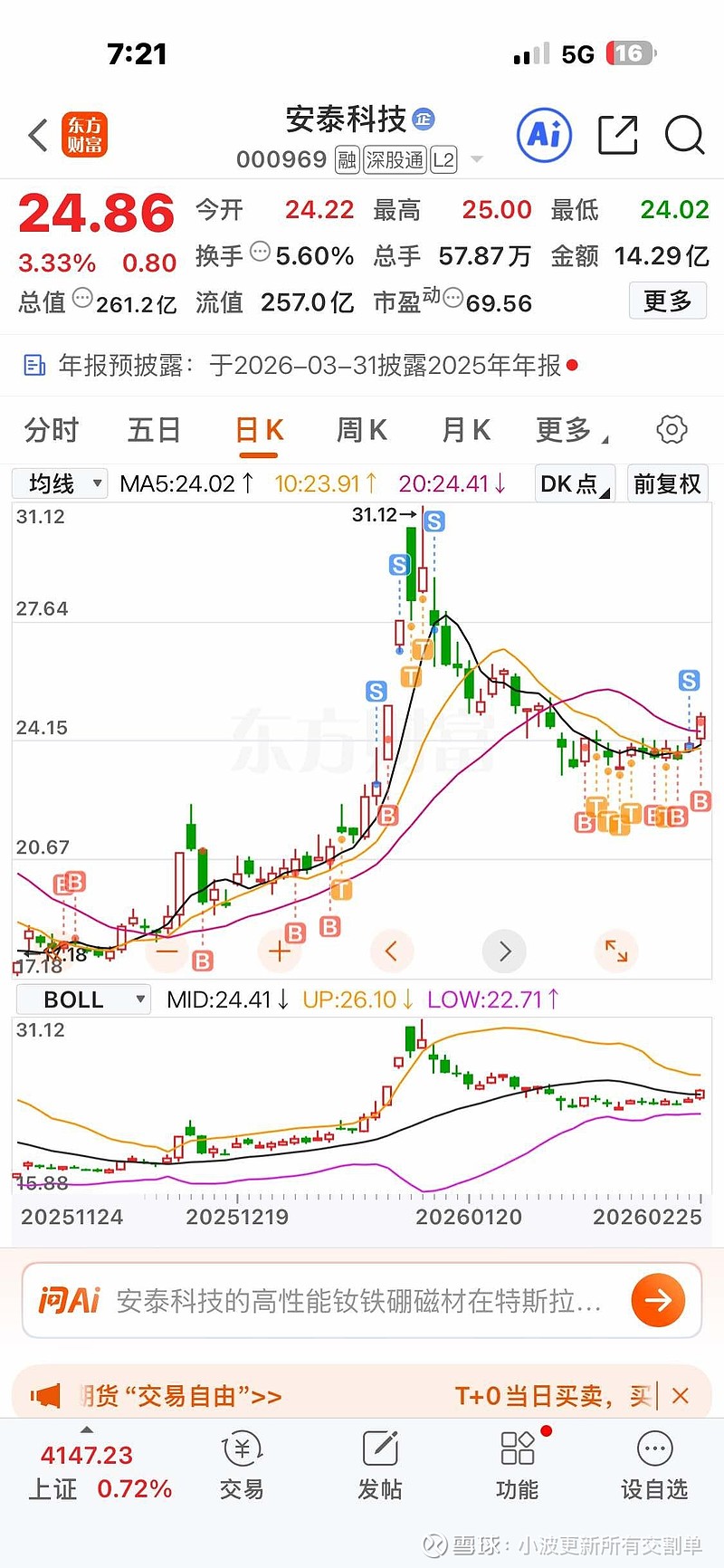Go back using the back arrow
The height and width of the screenshot is (1568, 724).
(37, 136)
